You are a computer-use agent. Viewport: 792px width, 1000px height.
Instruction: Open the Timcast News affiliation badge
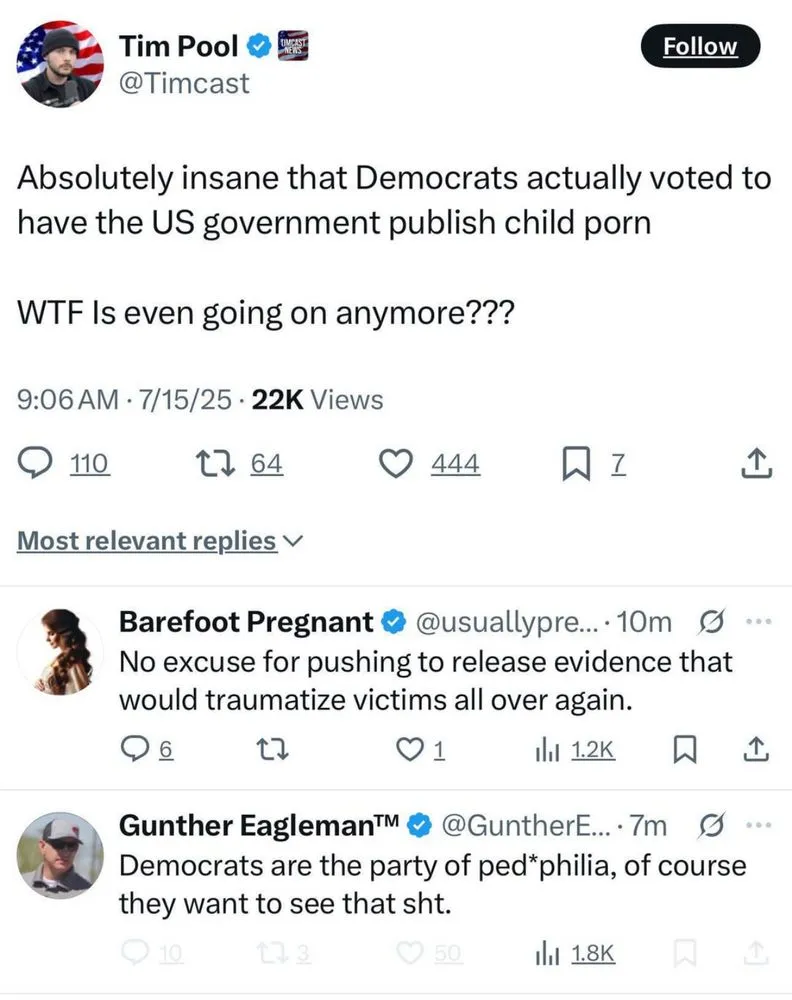292,46
